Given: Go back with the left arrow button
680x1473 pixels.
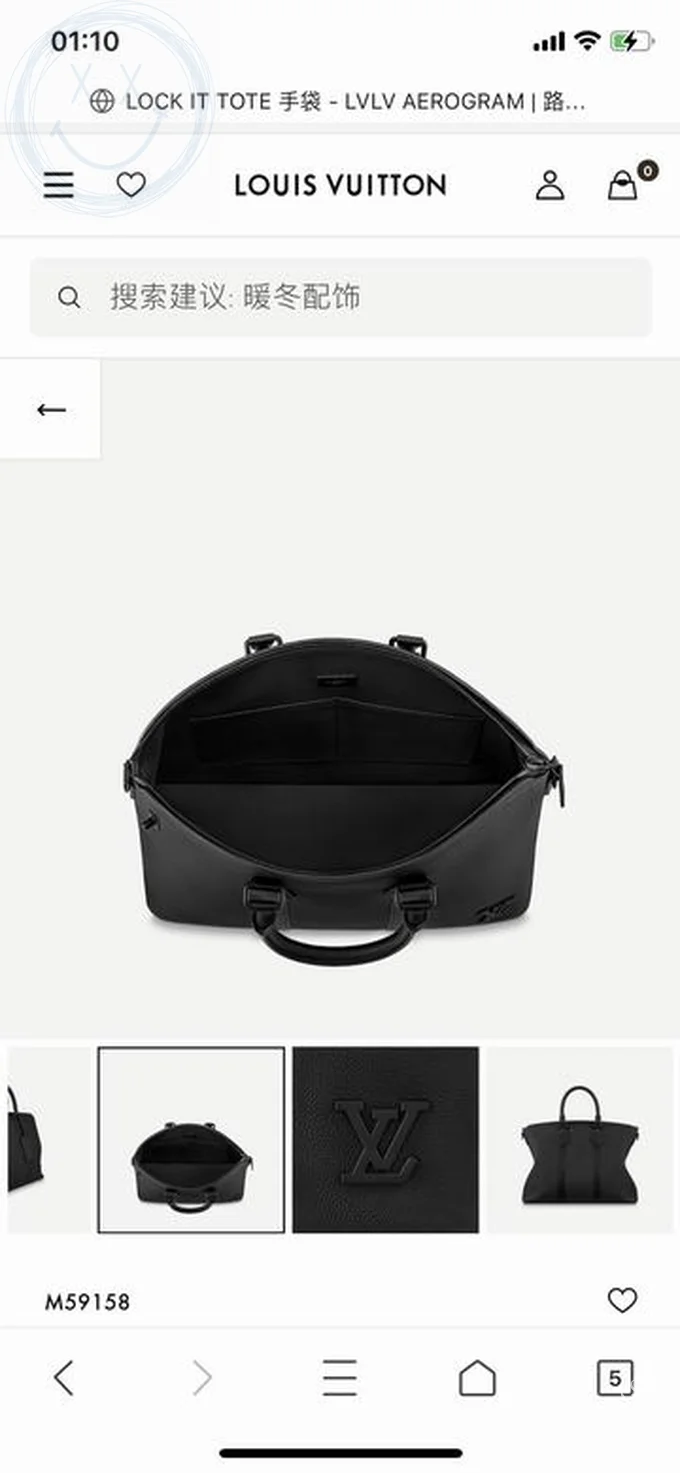Looking at the screenshot, I should [50, 409].
